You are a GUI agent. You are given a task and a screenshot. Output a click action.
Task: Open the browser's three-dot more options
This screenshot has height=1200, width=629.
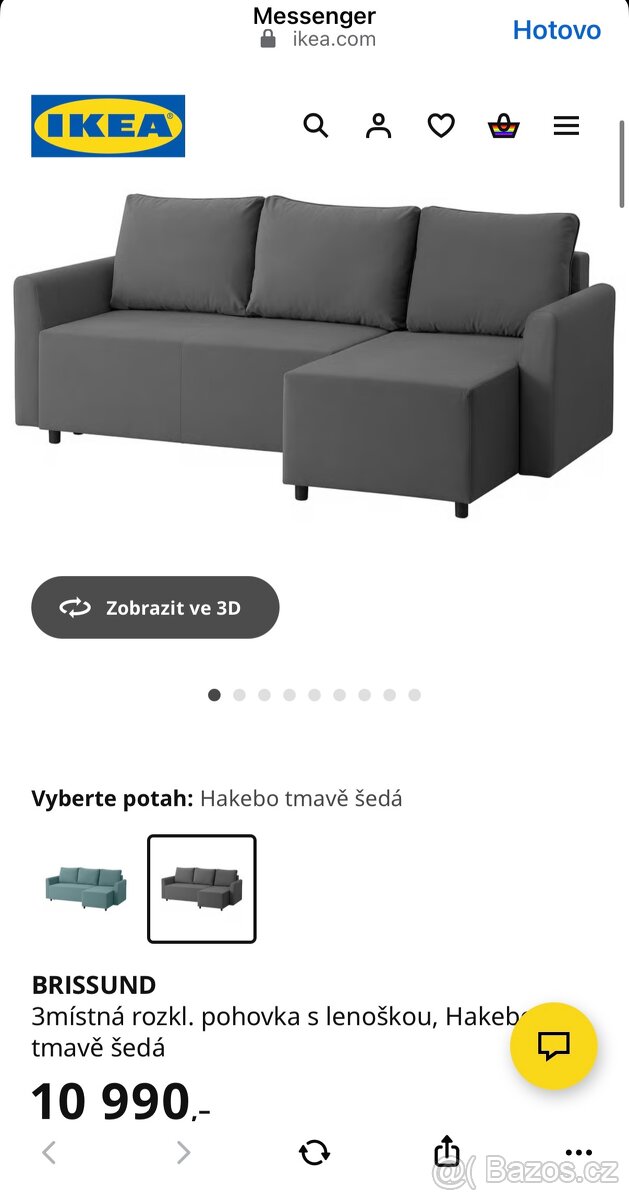coord(579,1153)
